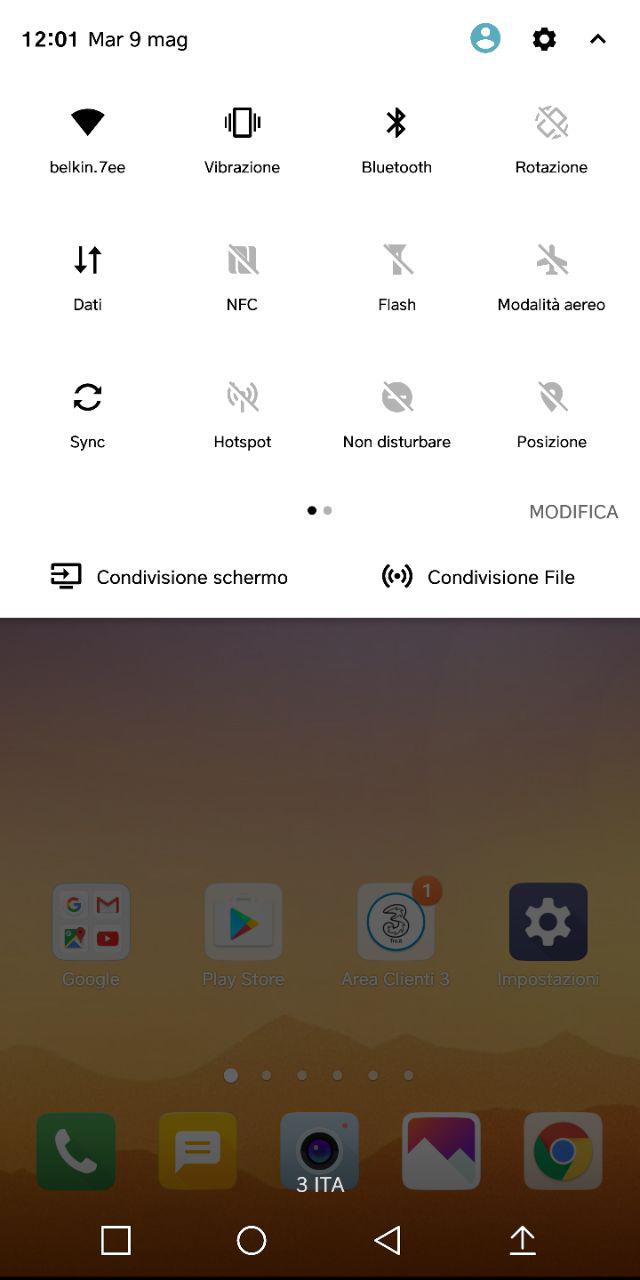The height and width of the screenshot is (1280, 640).
Task: Open Condivisione schermo
Action: coord(169,577)
